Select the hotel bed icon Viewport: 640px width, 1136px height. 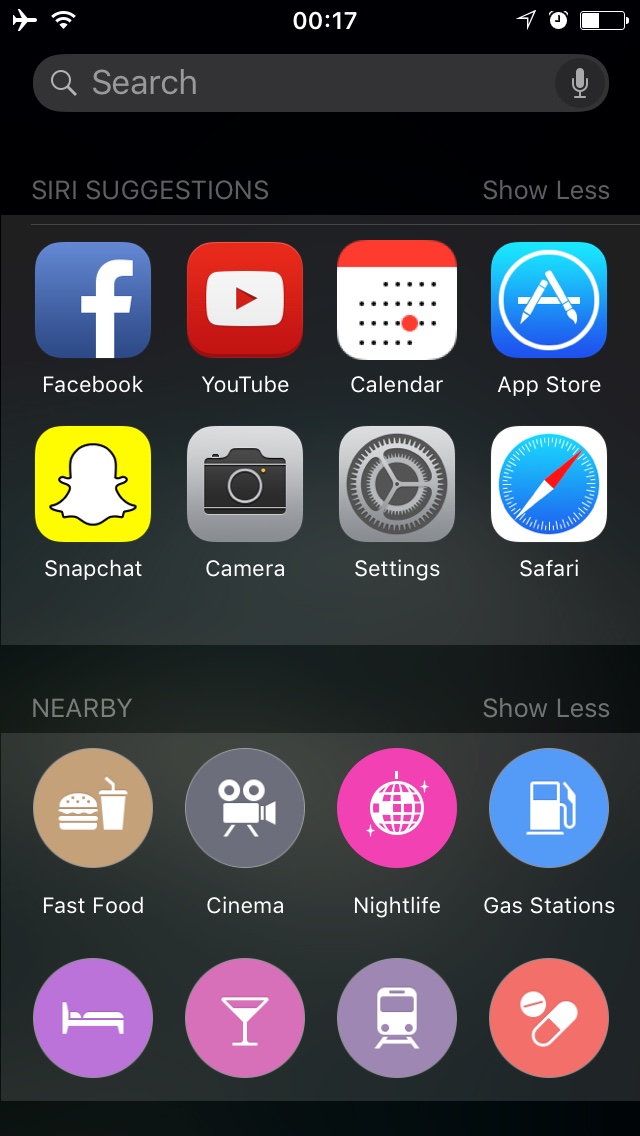pyautogui.click(x=93, y=1018)
